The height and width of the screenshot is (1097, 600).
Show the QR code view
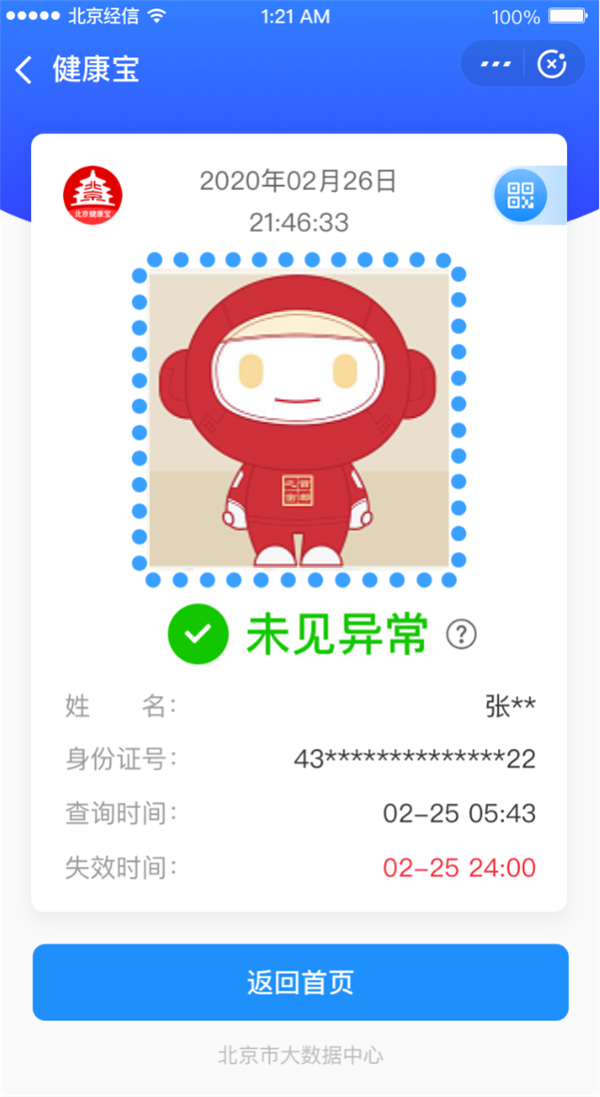(520, 195)
